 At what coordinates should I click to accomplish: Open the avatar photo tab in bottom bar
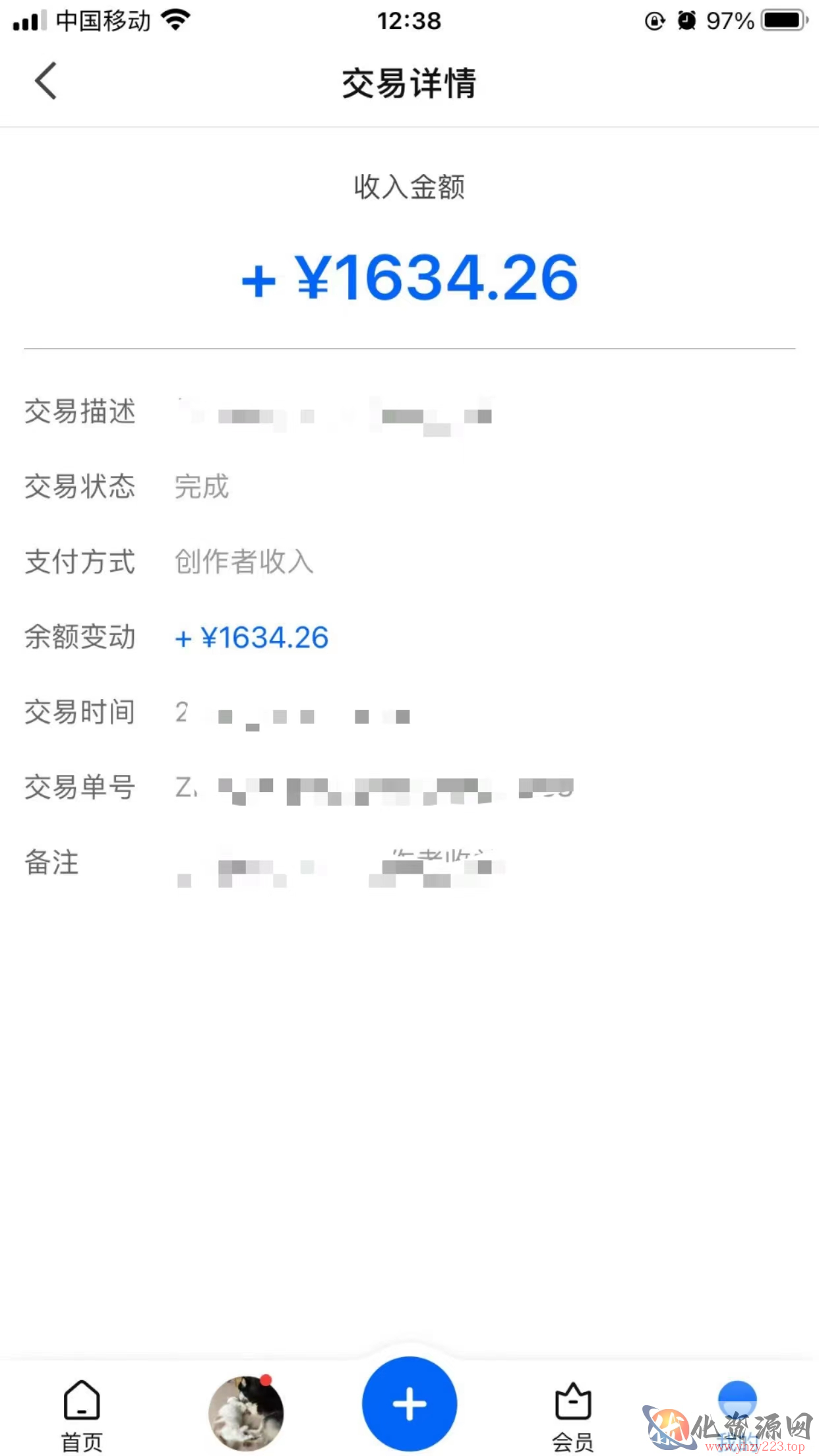[x=246, y=1413]
